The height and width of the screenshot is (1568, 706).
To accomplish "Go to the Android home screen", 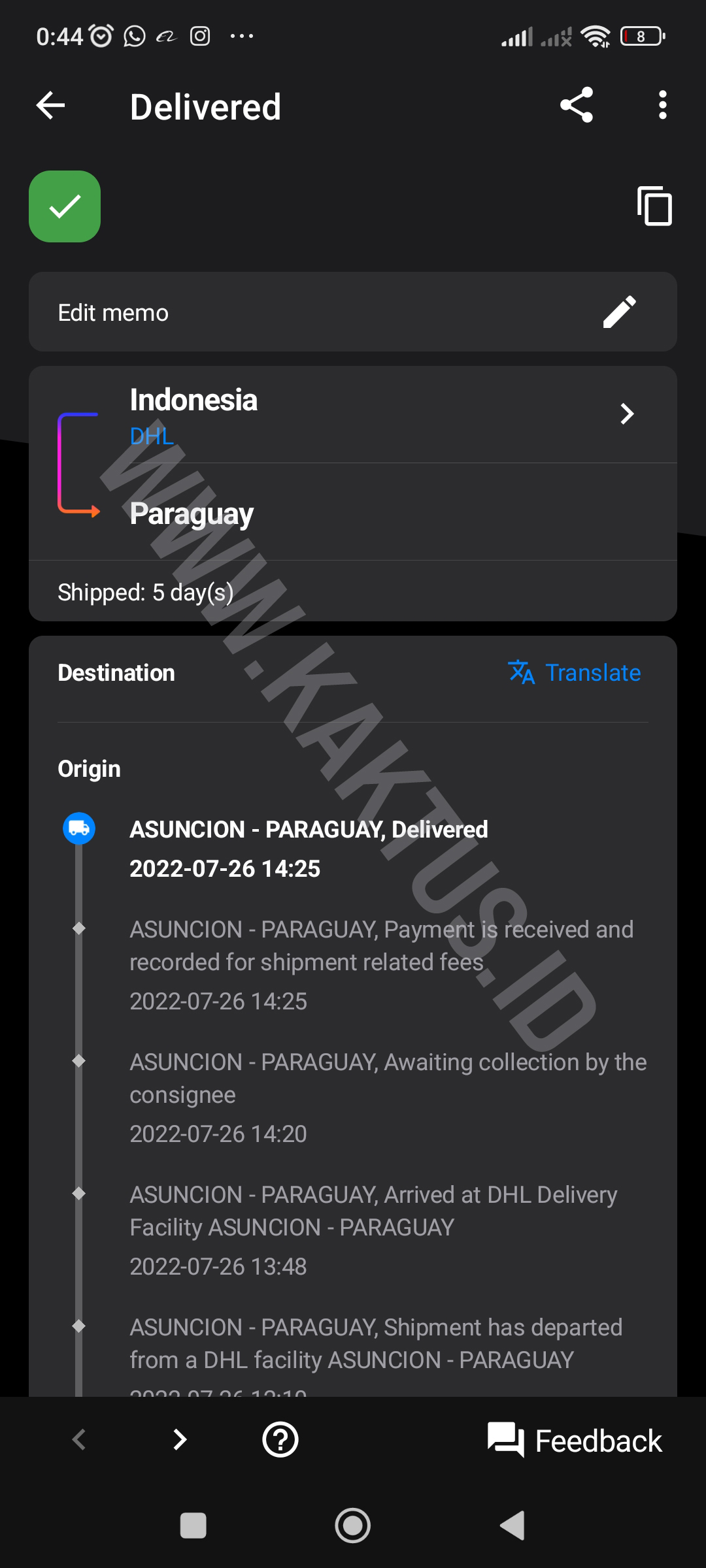I will pyautogui.click(x=353, y=1526).
